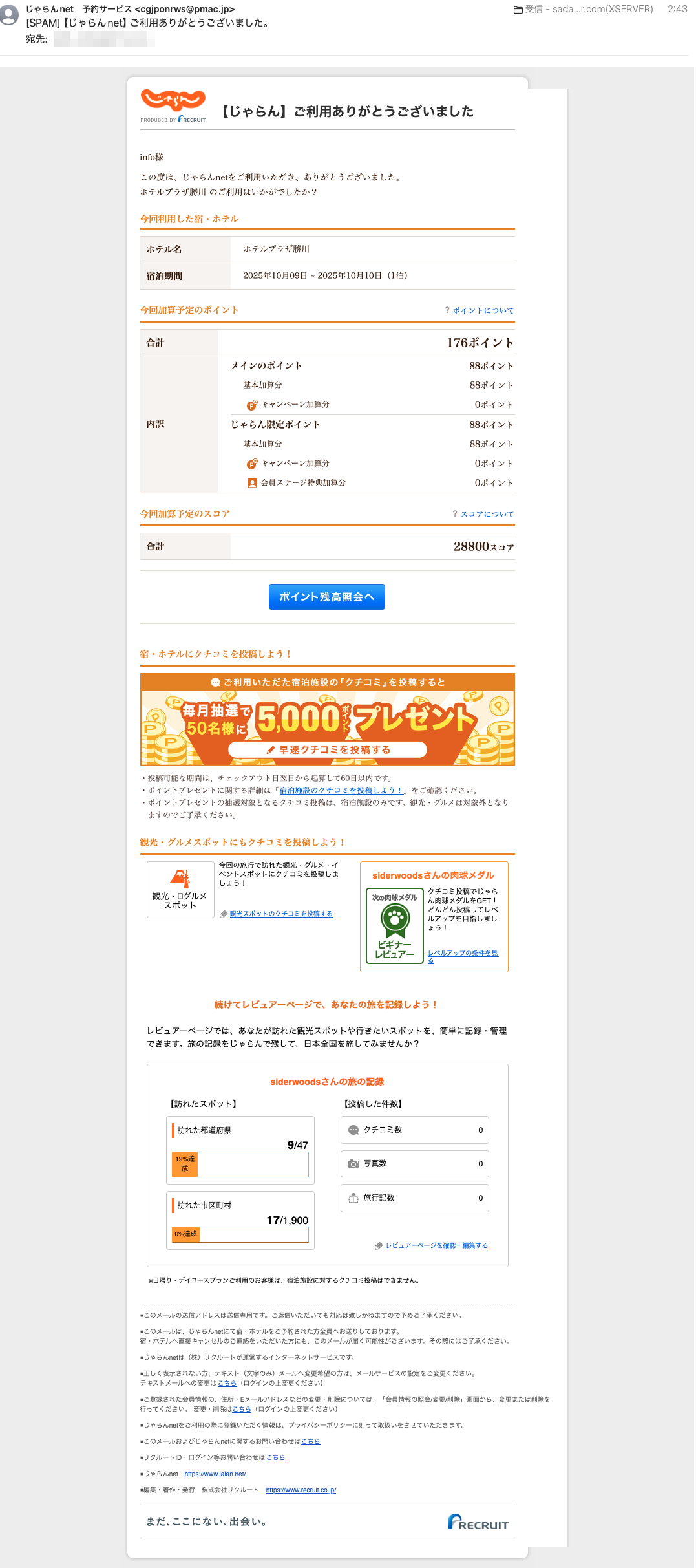This screenshot has width=696, height=1568.
Task: Open レビュアーページを確認・編集する link
Action: click(x=437, y=1246)
